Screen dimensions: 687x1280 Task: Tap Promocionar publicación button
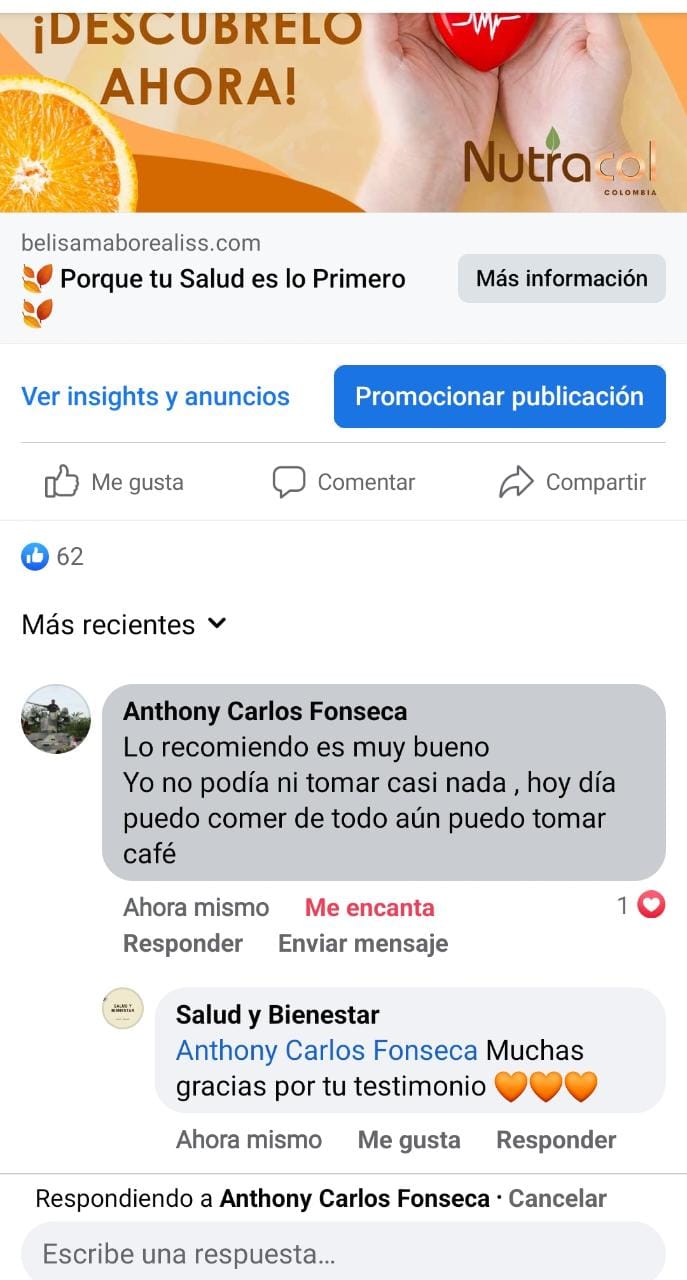[x=499, y=396]
